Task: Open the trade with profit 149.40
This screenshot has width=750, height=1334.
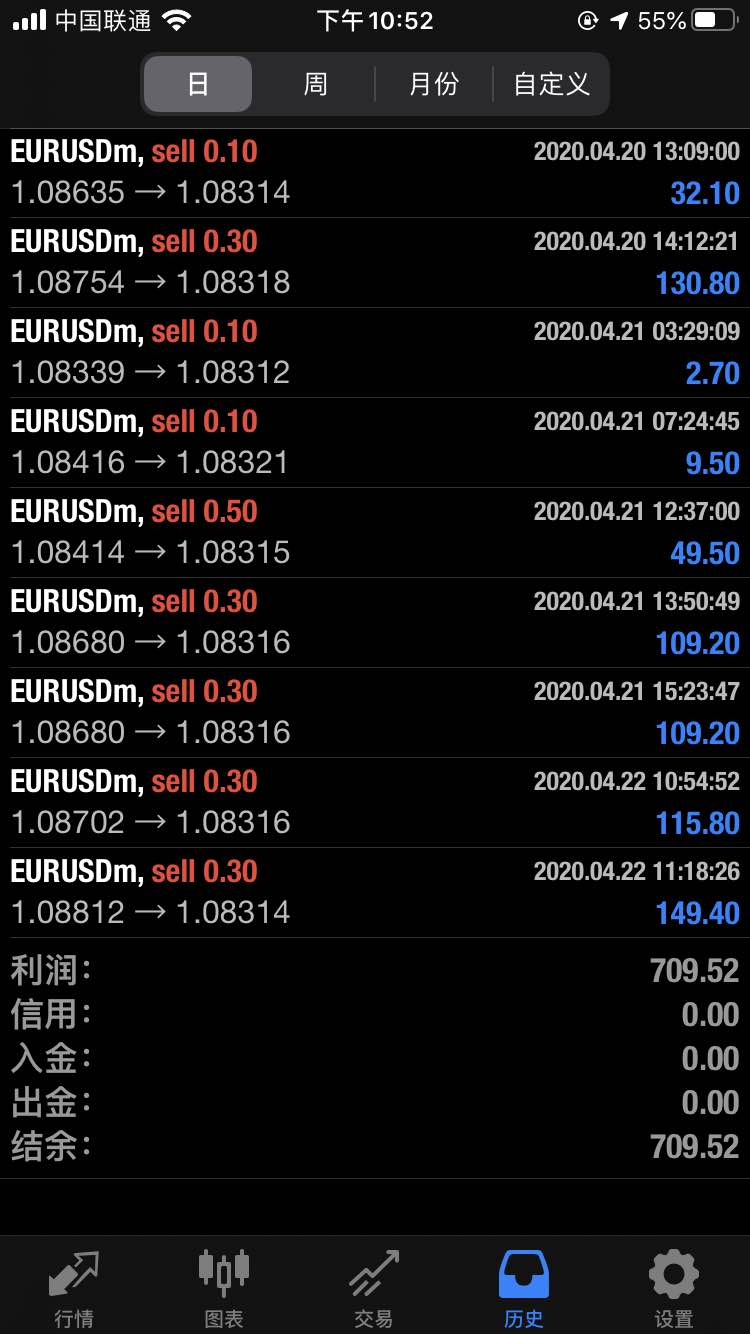Action: pos(375,893)
